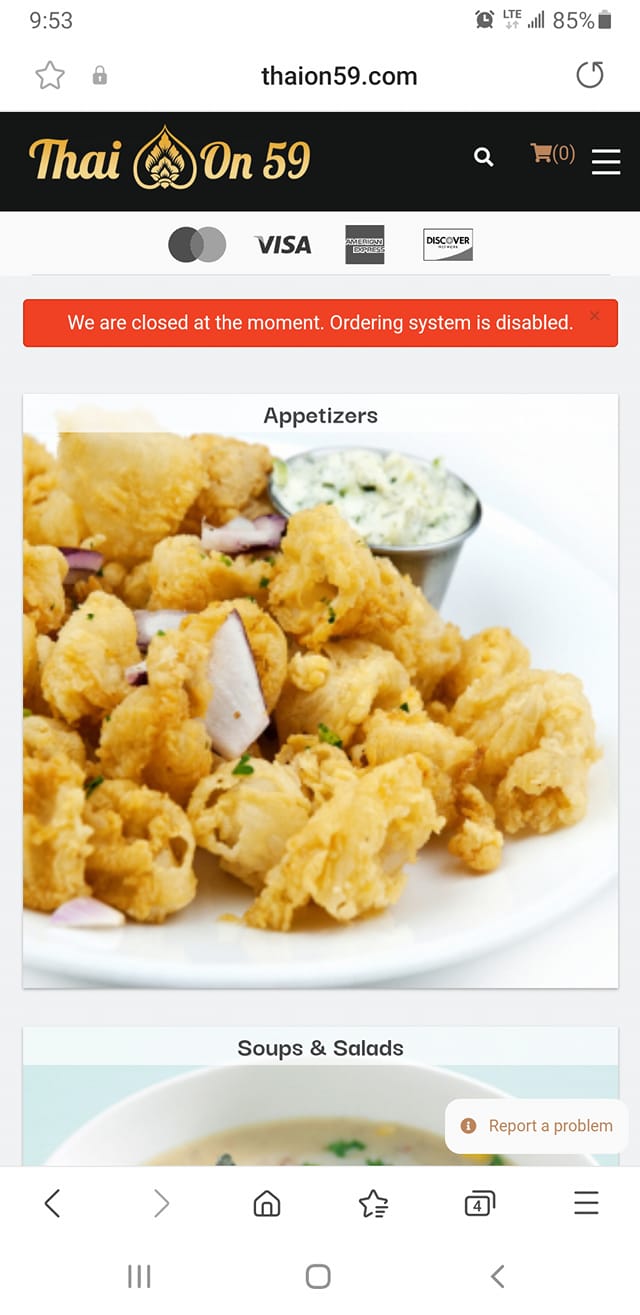Dismiss the closed restaurant alert

[595, 316]
